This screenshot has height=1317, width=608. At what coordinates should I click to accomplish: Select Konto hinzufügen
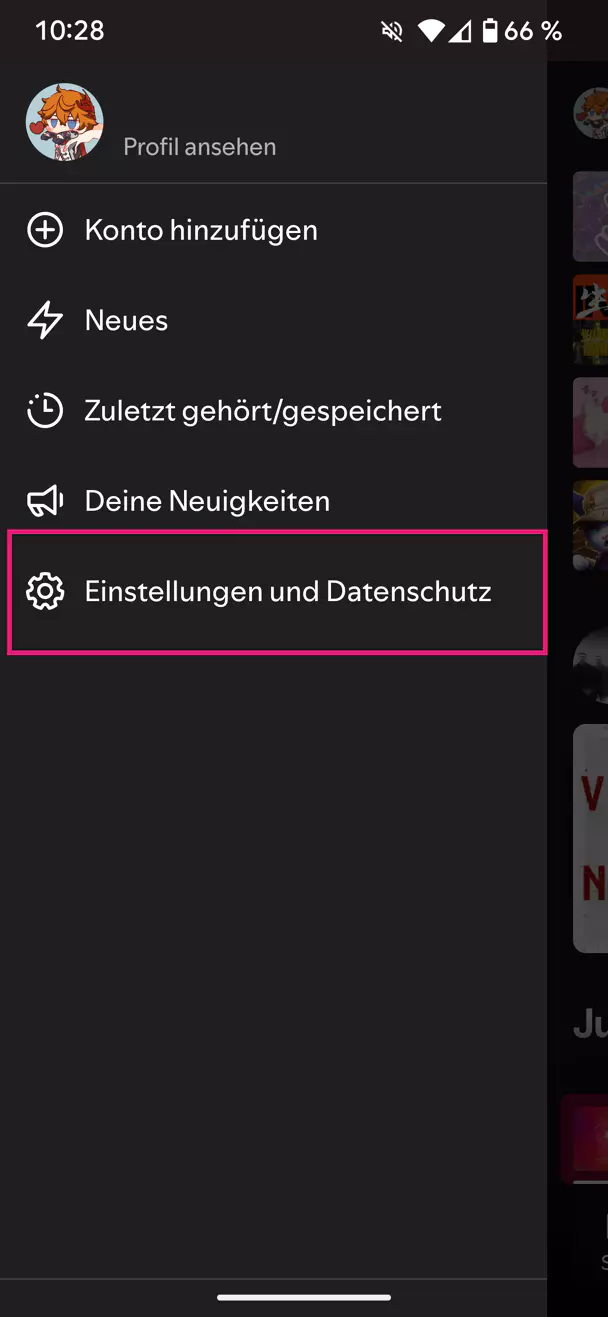[x=200, y=230]
